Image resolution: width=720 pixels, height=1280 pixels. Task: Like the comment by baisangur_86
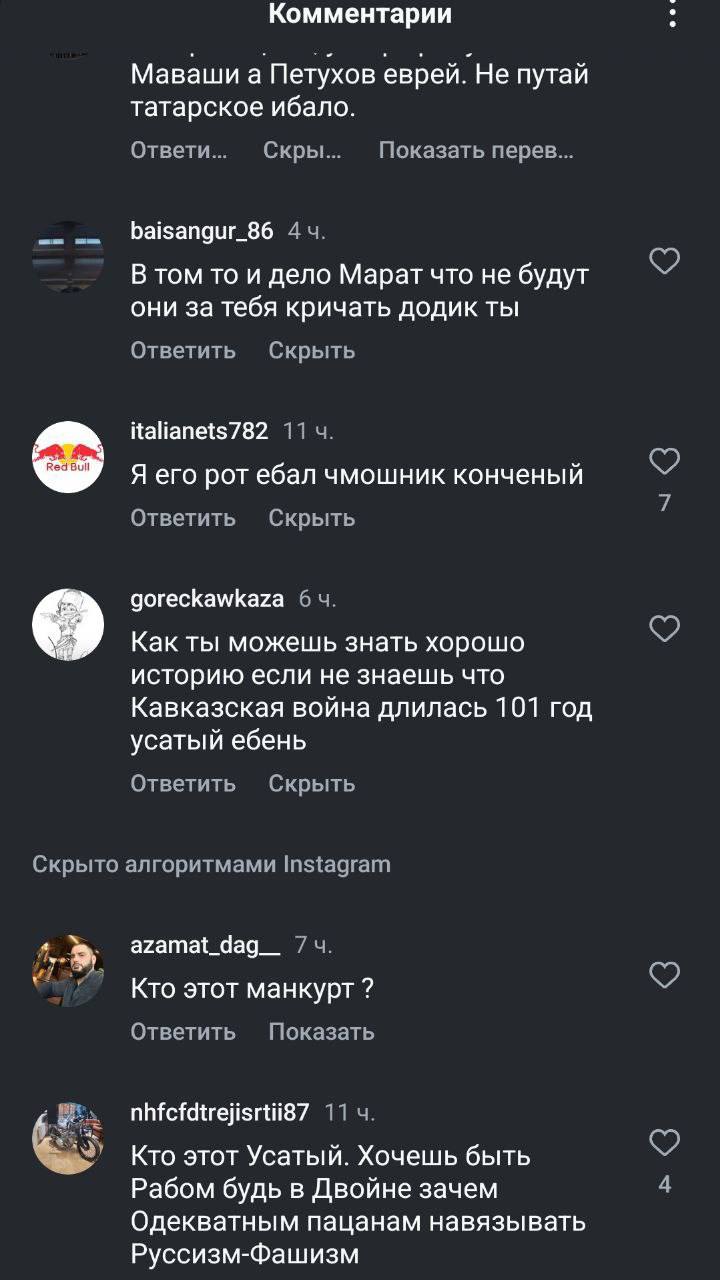665,261
